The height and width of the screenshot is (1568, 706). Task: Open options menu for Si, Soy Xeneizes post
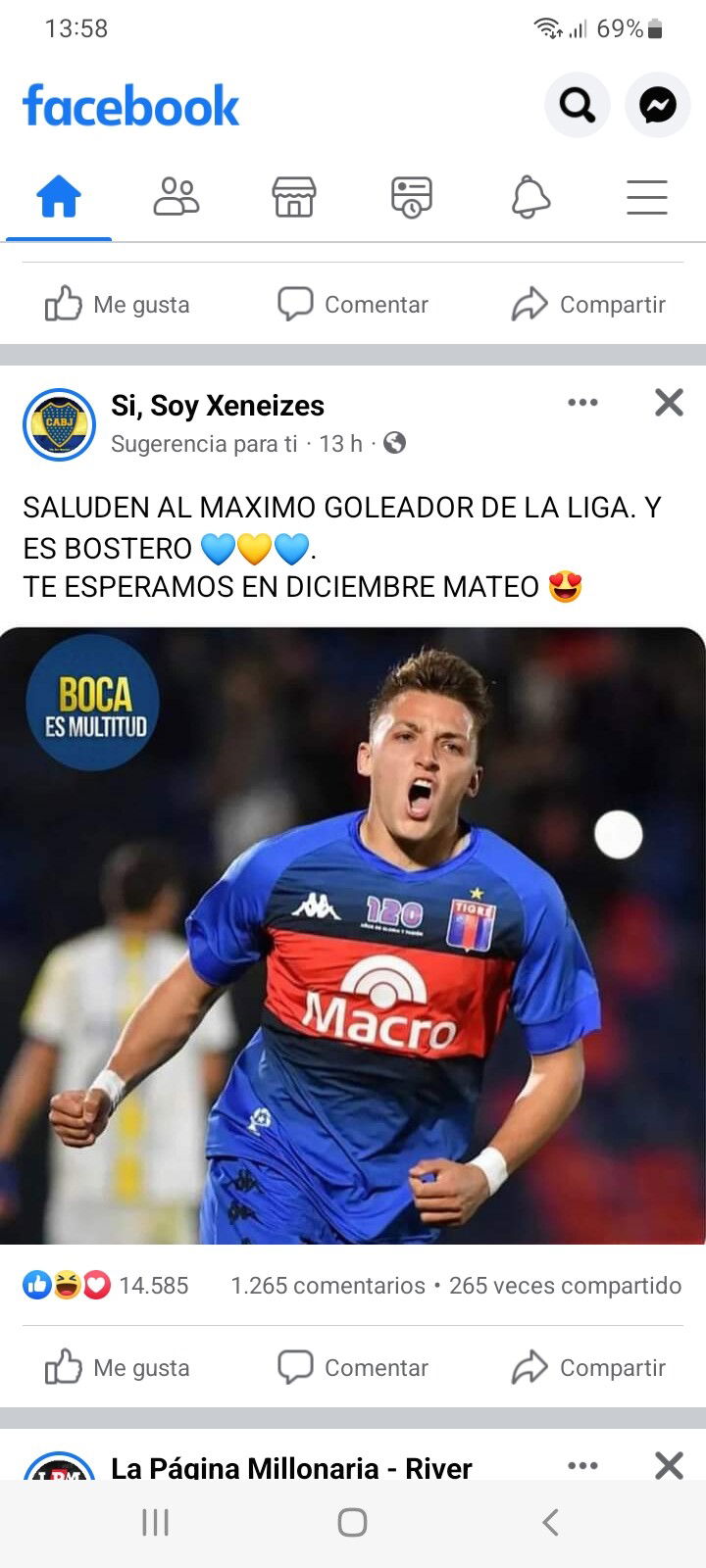582,402
